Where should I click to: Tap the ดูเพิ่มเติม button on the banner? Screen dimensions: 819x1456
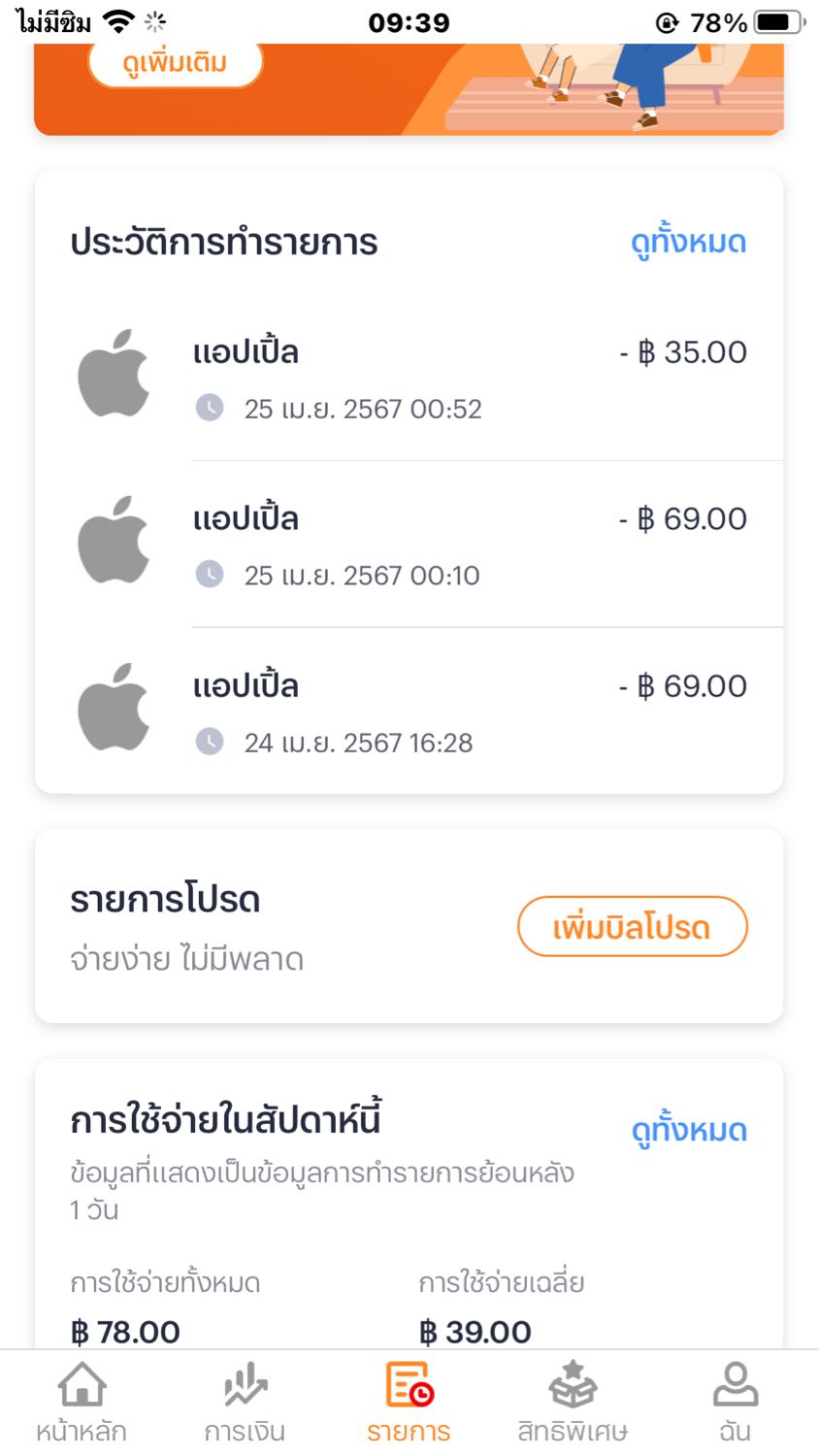tap(175, 63)
